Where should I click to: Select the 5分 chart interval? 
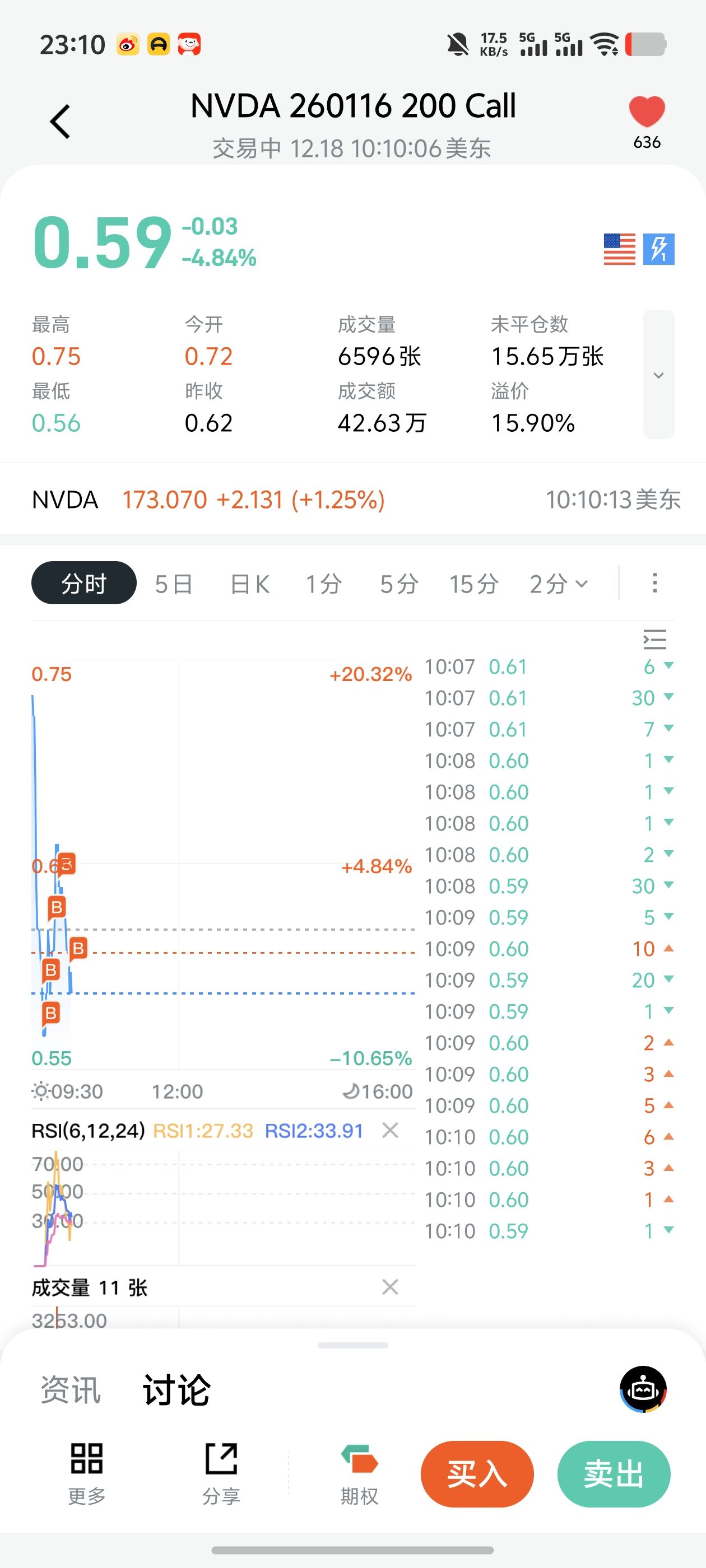point(399,584)
